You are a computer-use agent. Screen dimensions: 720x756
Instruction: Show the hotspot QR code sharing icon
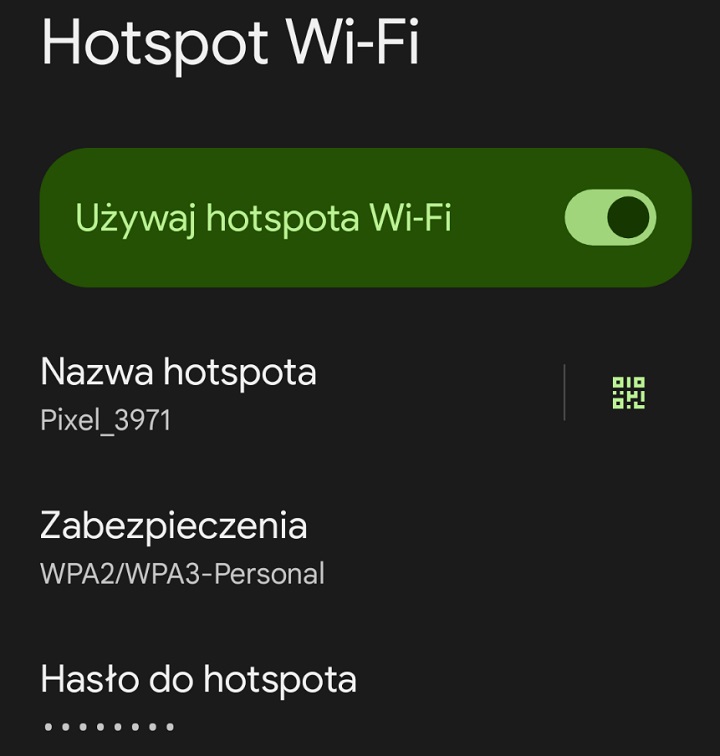(x=628, y=392)
